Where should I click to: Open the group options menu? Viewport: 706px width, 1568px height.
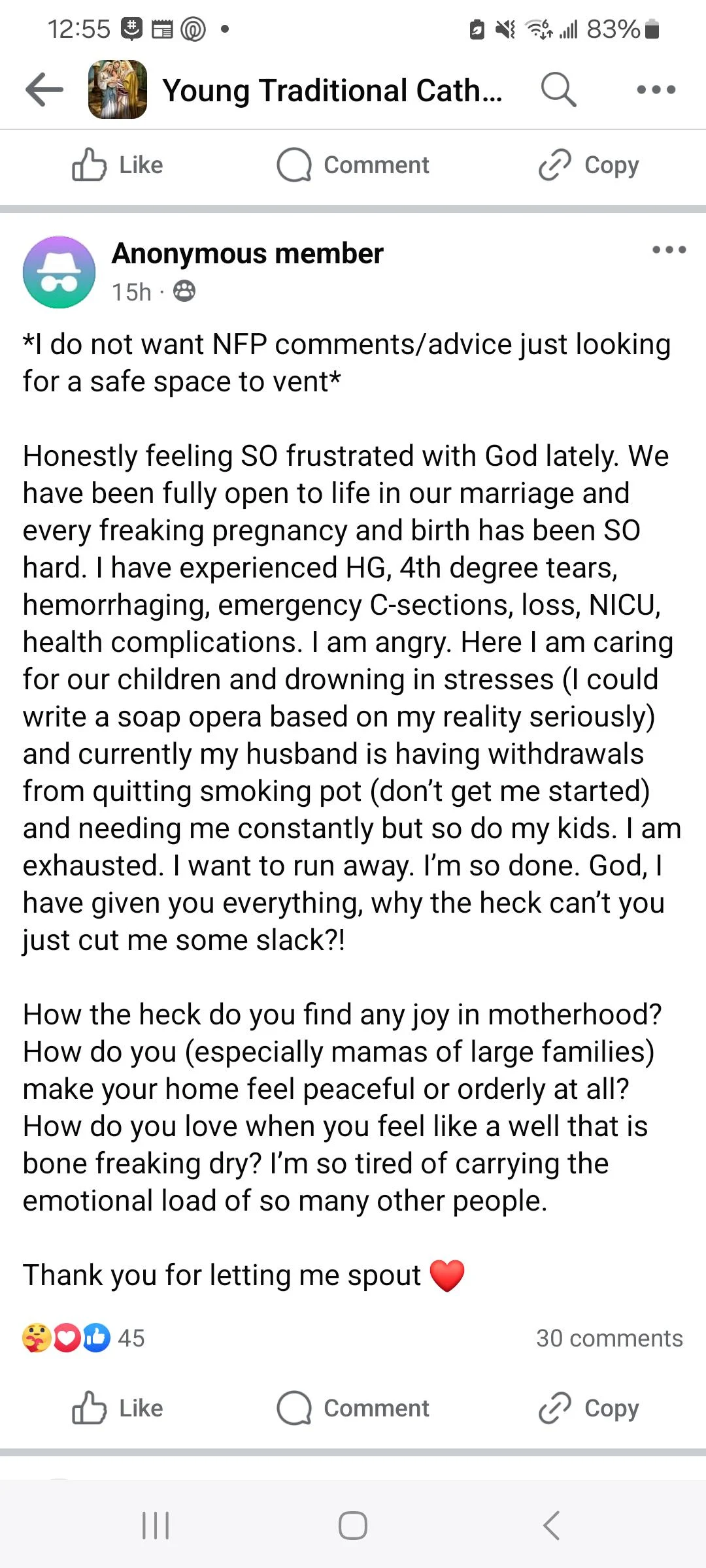656,90
